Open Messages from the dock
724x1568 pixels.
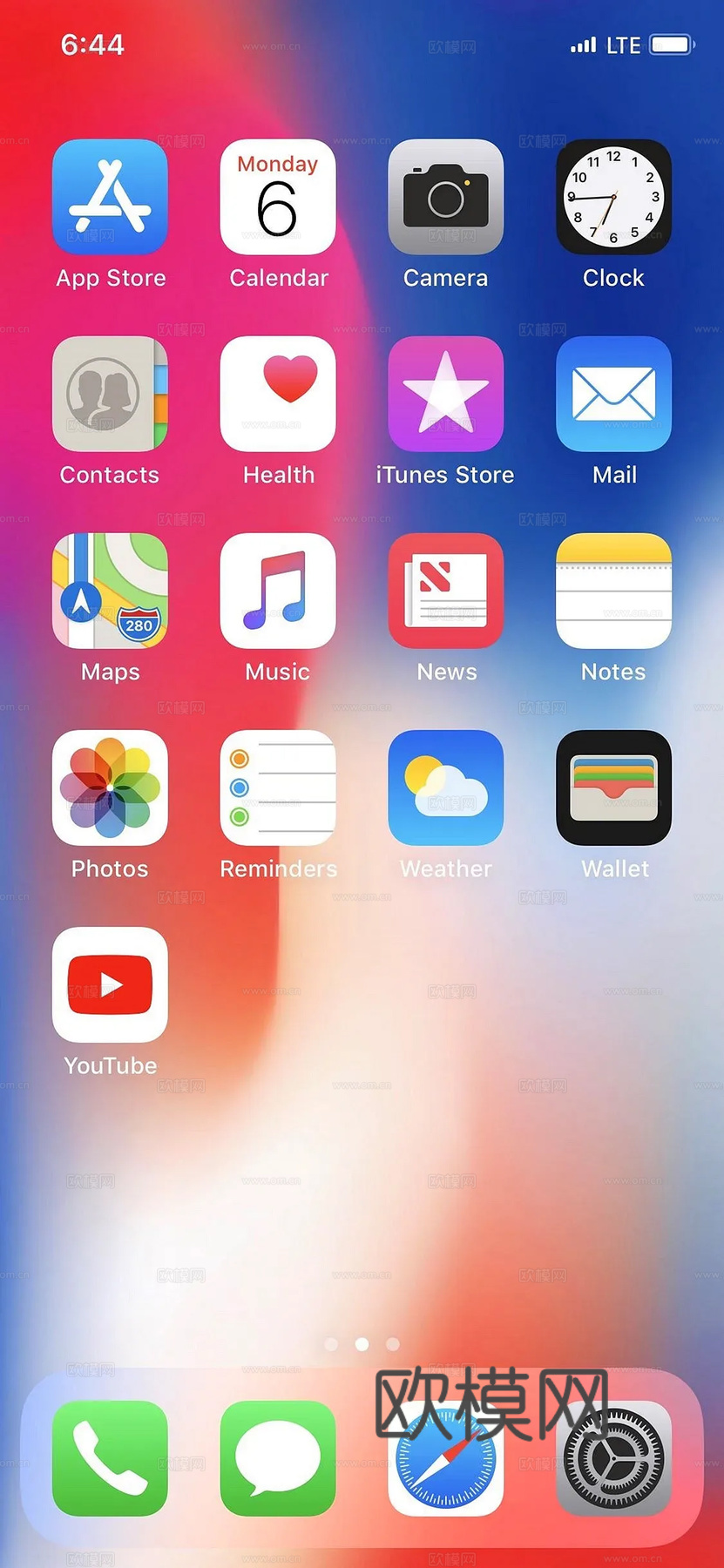(x=278, y=1458)
